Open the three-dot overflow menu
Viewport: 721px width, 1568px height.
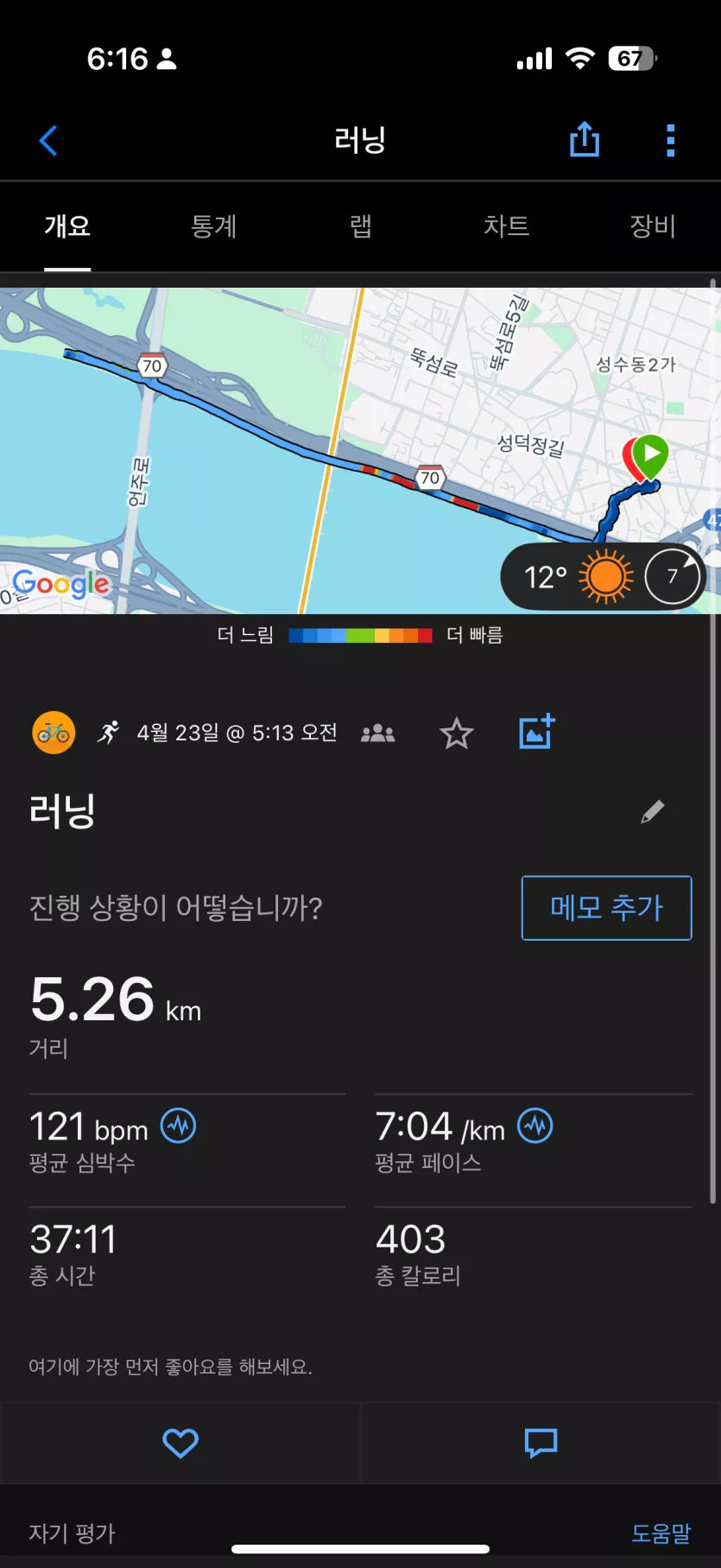point(670,141)
